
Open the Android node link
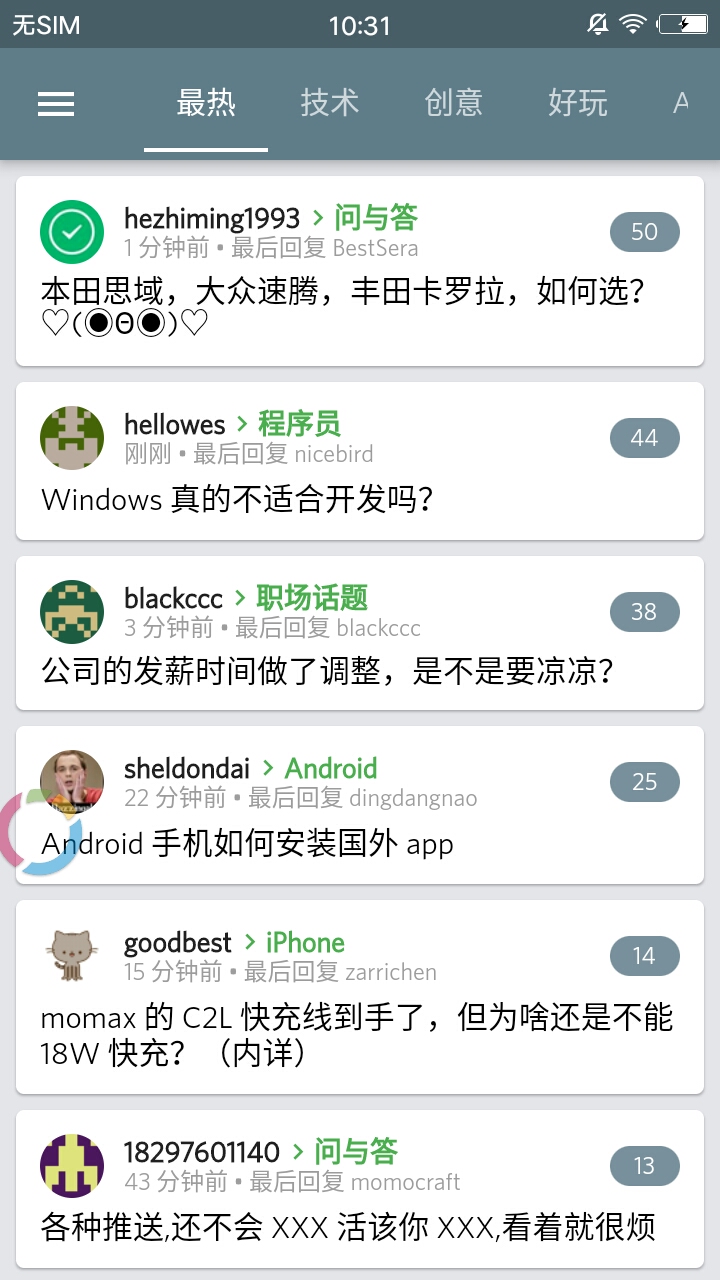tap(330, 769)
